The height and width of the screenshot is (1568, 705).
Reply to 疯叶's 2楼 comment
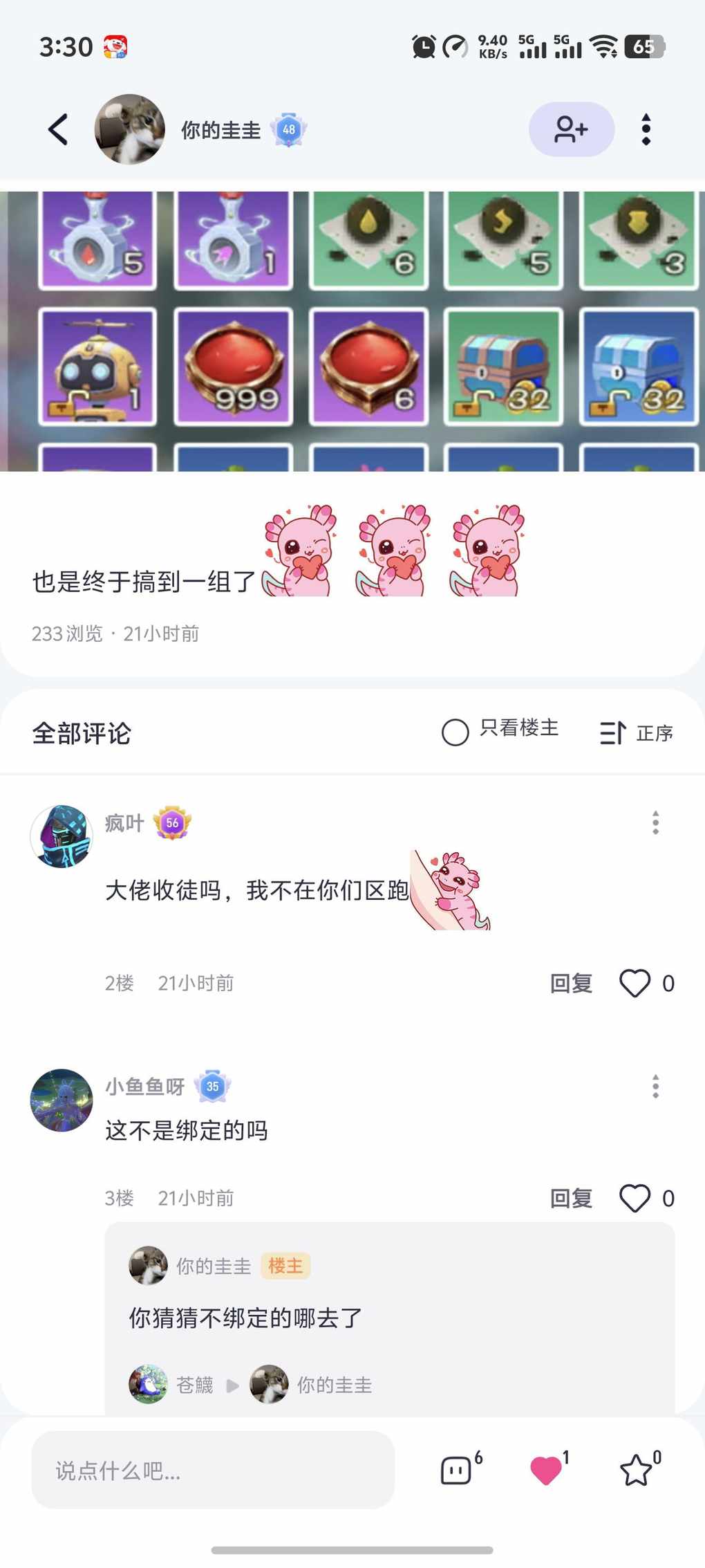point(571,983)
